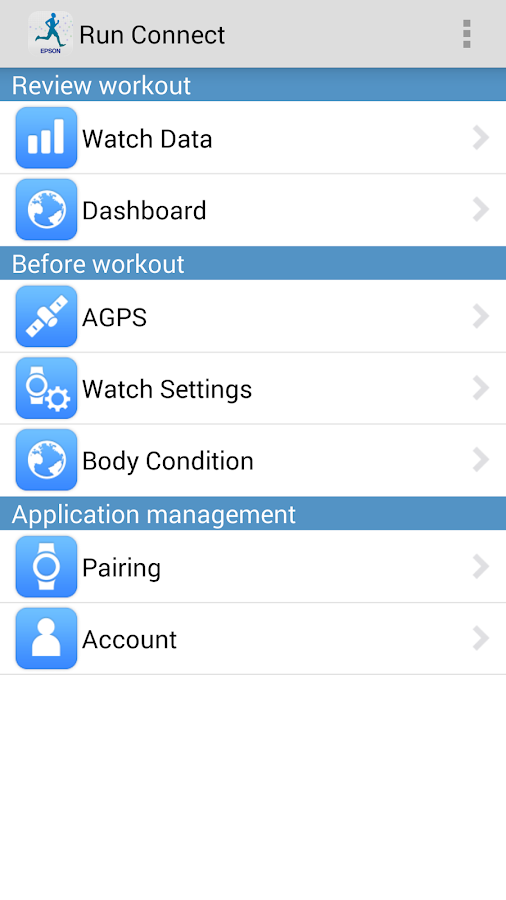506x900 pixels.
Task: Go to the Dashboard row
Action: (x=253, y=210)
